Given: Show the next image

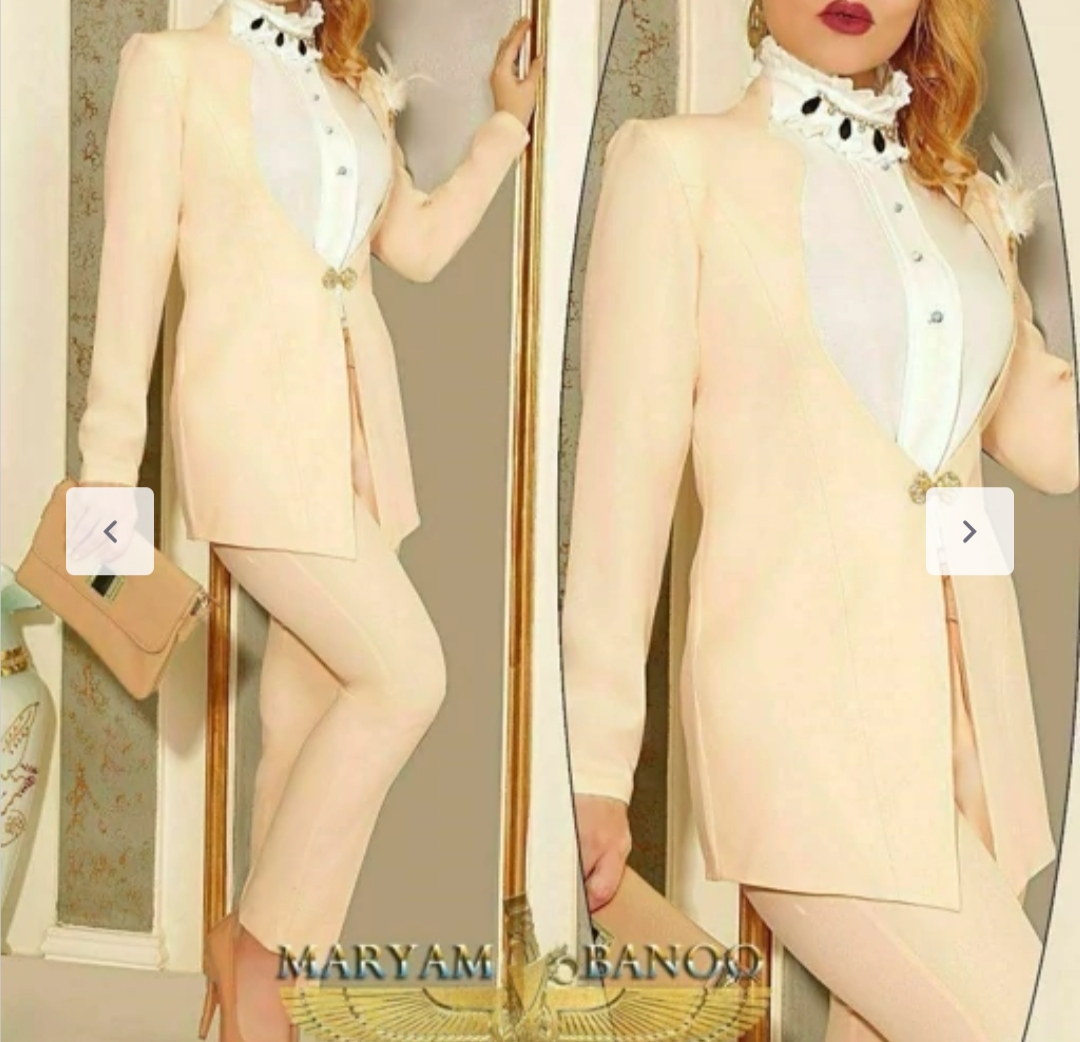Looking at the screenshot, I should [x=969, y=531].
